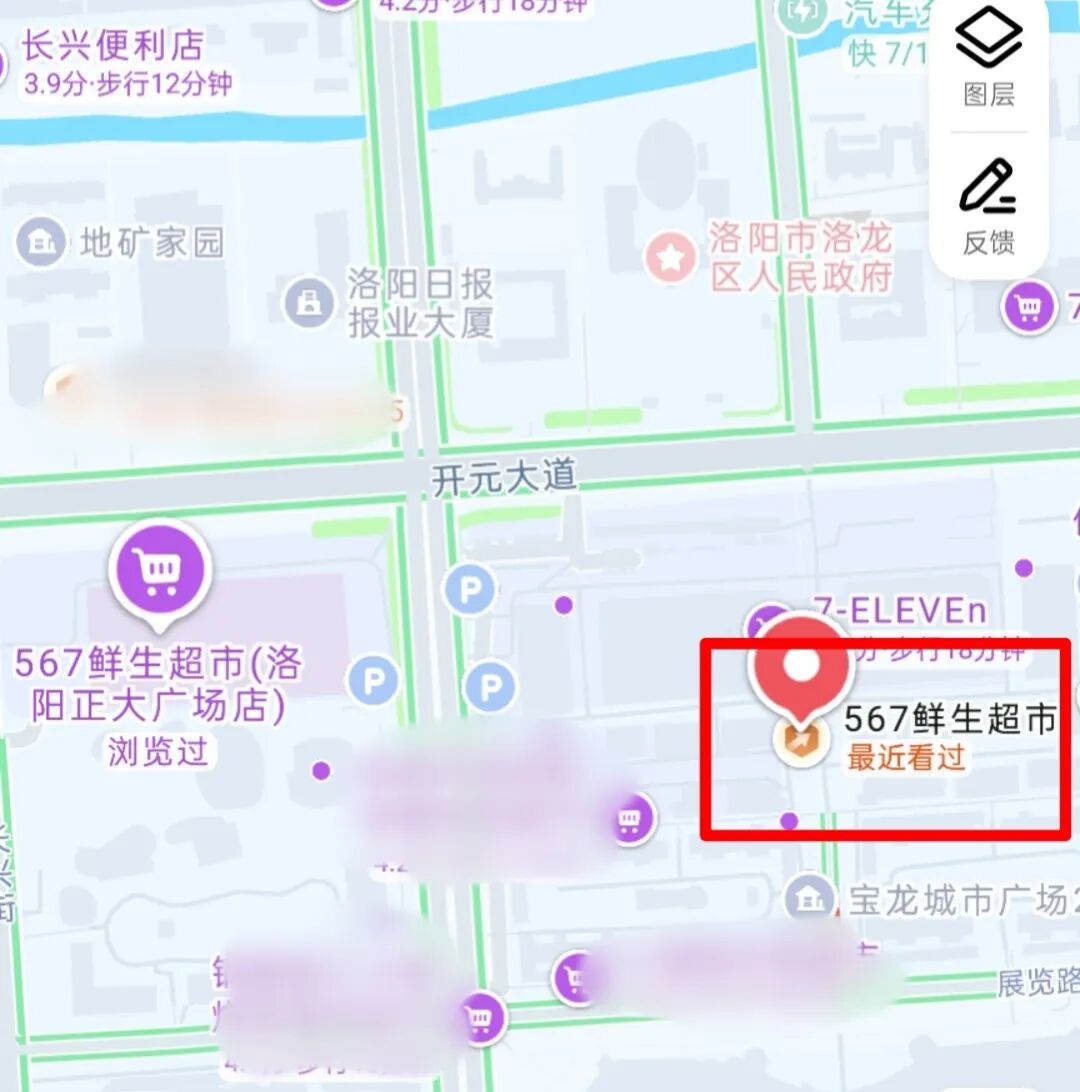This screenshot has width=1080, height=1092.
Task: Open 洛阳市洛龙区人民政府 star marker
Action: (670, 256)
